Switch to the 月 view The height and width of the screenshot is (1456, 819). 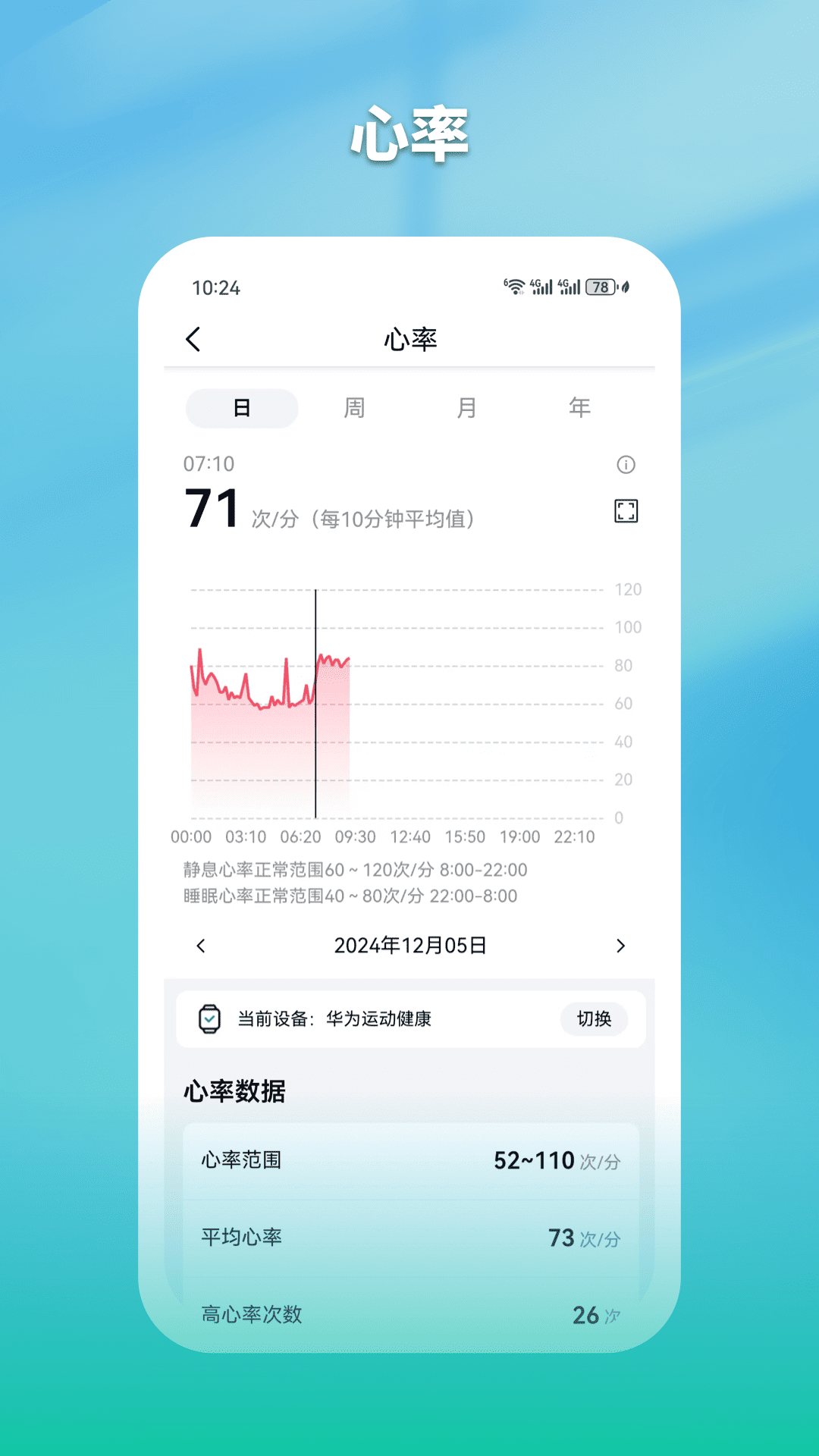coord(466,407)
